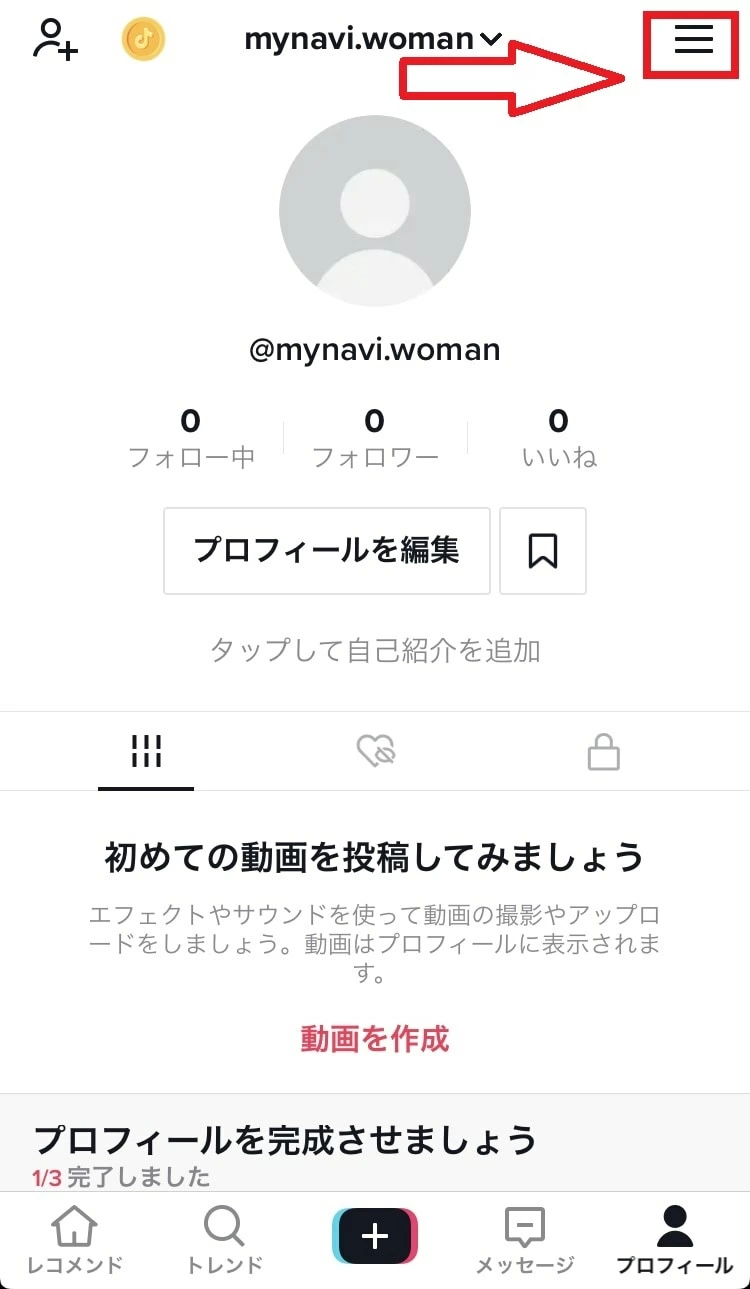Open the トレンド search tab
The width and height of the screenshot is (750, 1289).
[224, 1240]
